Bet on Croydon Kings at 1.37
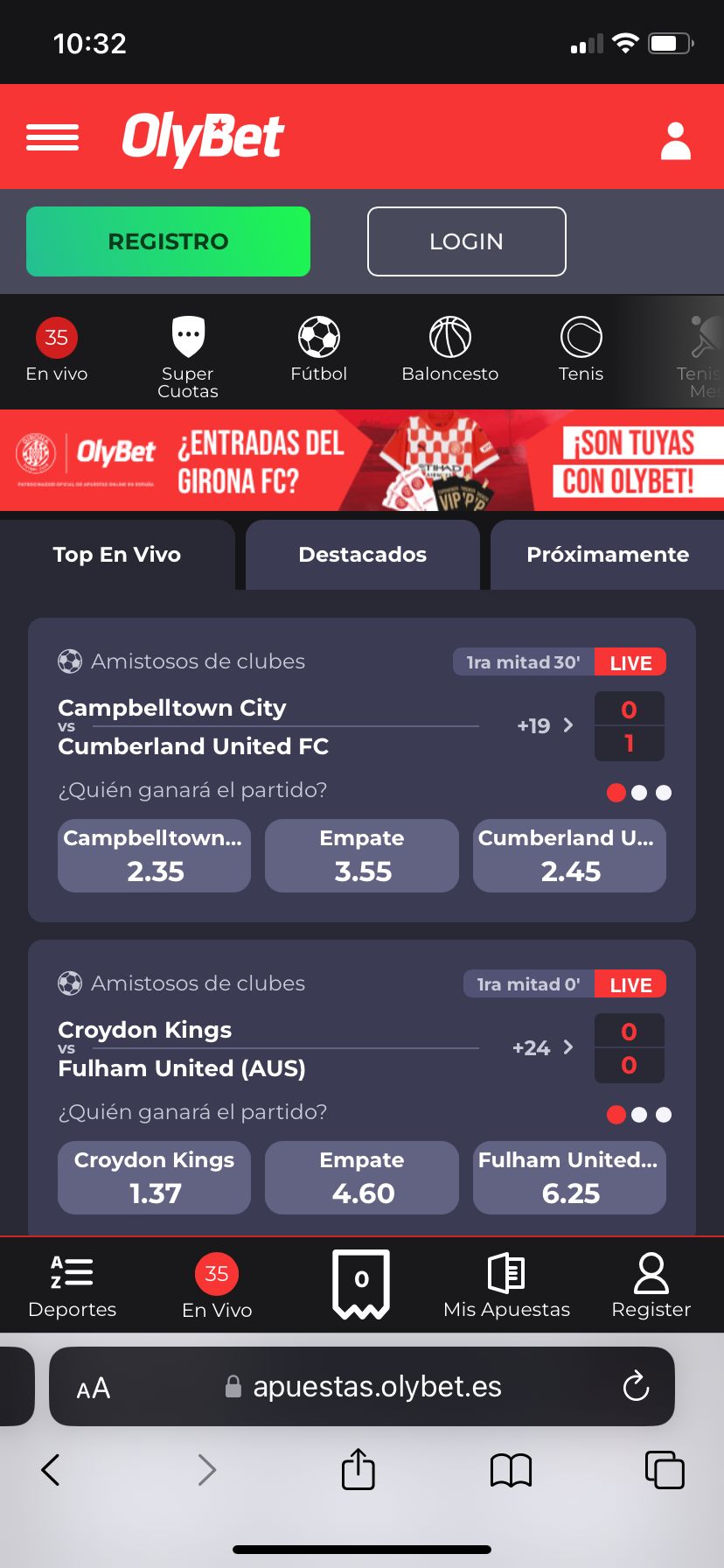 click(x=155, y=1178)
